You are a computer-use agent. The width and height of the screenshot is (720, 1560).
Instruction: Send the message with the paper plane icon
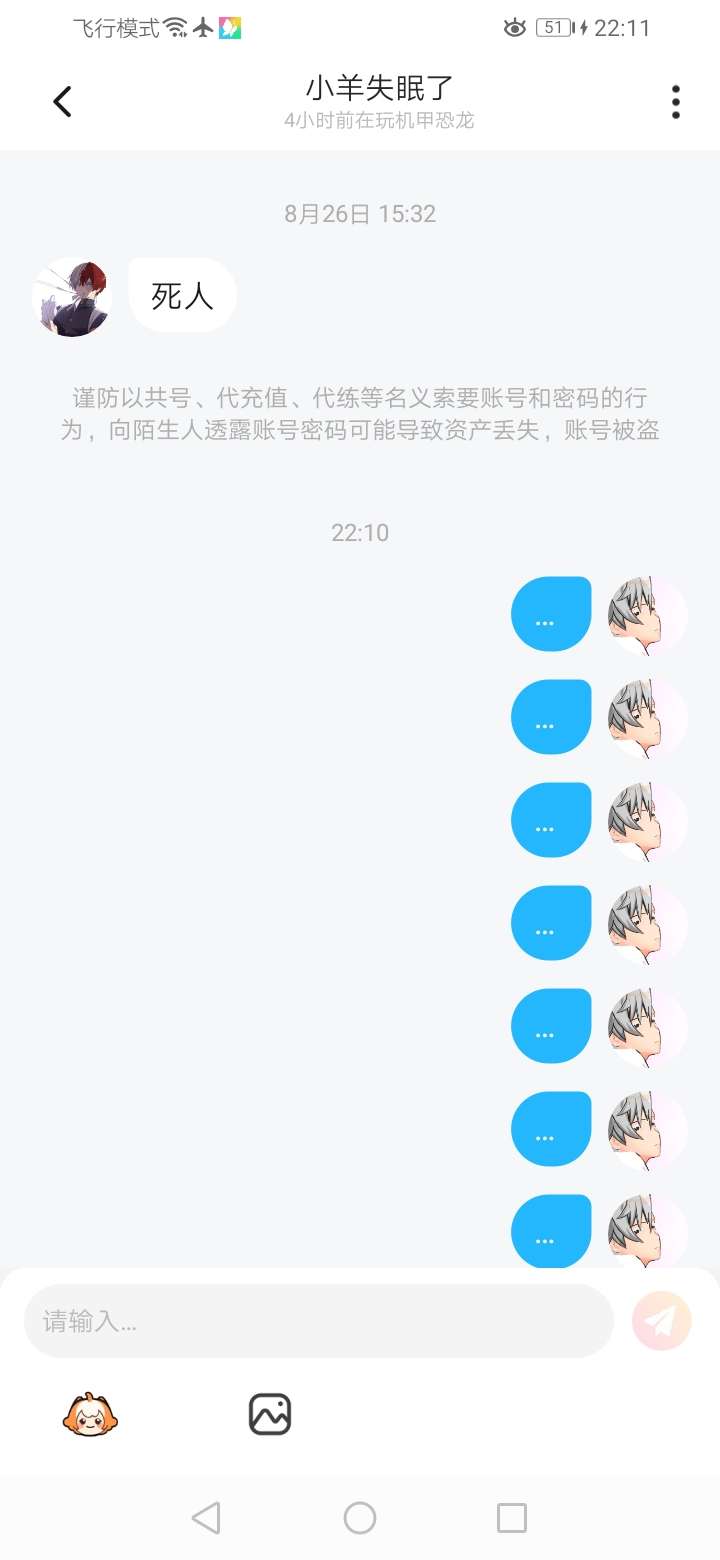coord(661,1321)
